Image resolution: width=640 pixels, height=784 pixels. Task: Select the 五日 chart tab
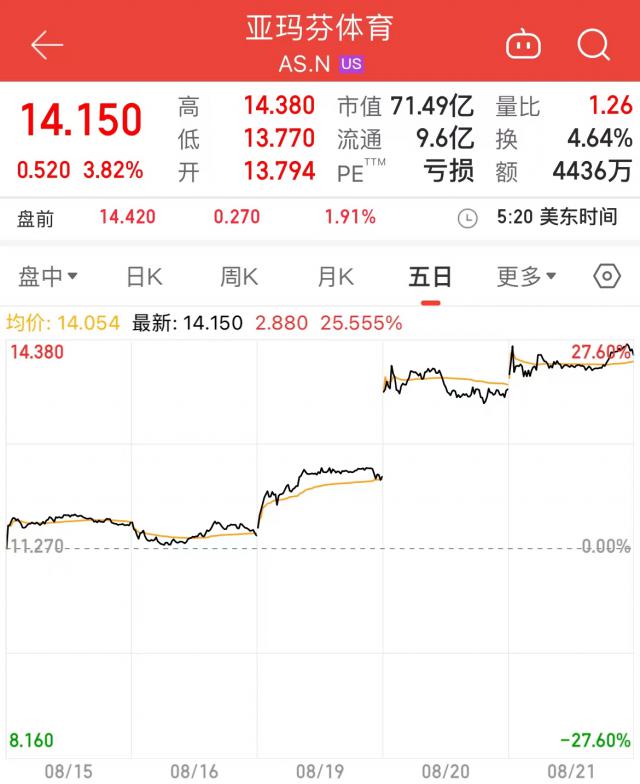pos(431,277)
